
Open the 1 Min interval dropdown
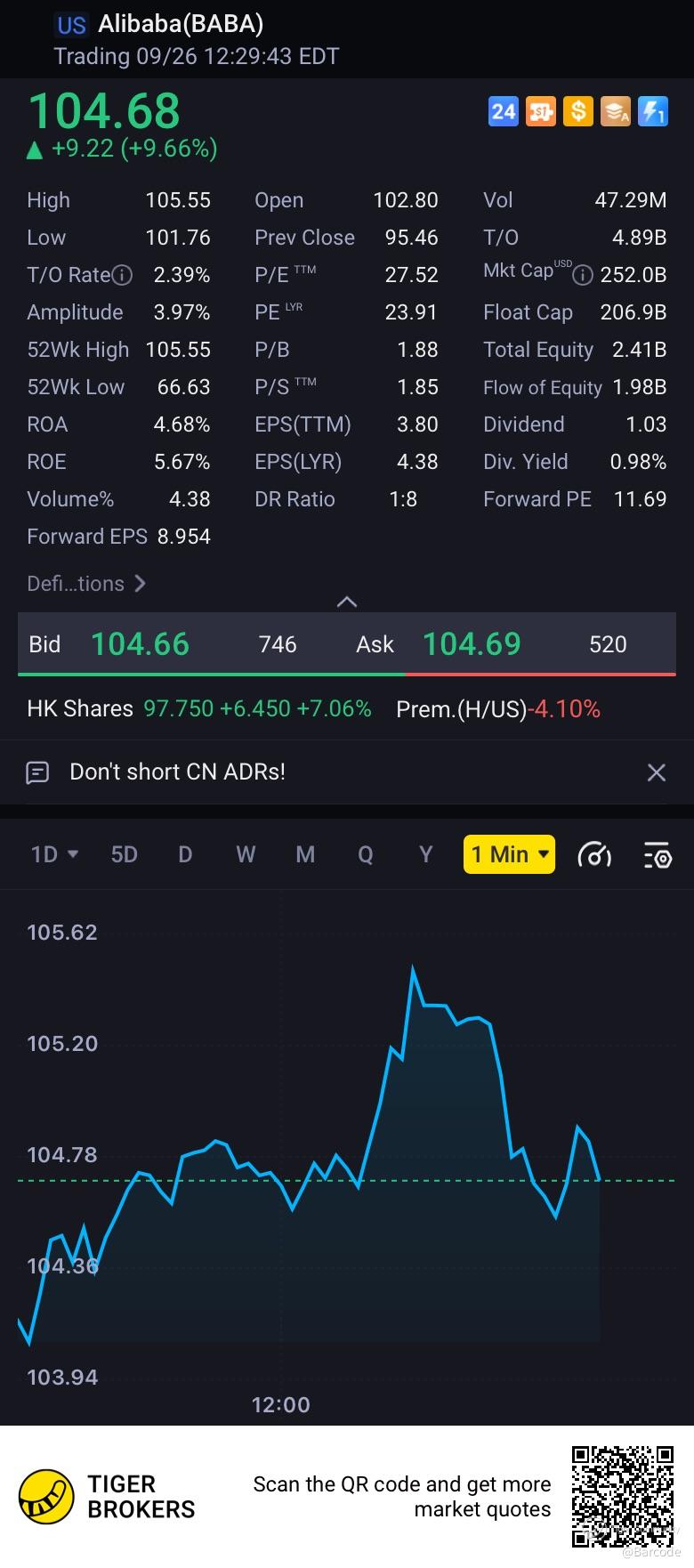point(510,854)
